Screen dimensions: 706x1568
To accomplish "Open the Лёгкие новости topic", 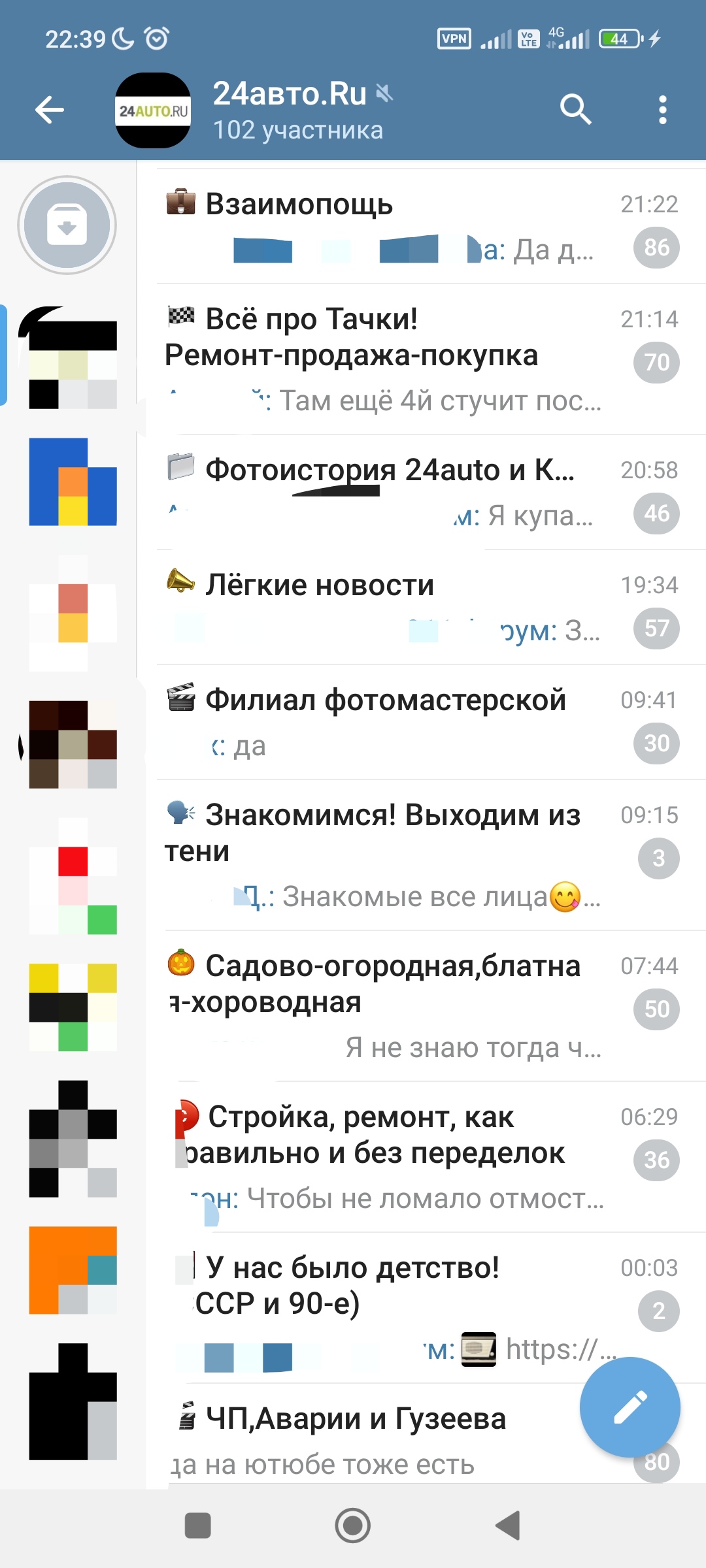I will 431,608.
